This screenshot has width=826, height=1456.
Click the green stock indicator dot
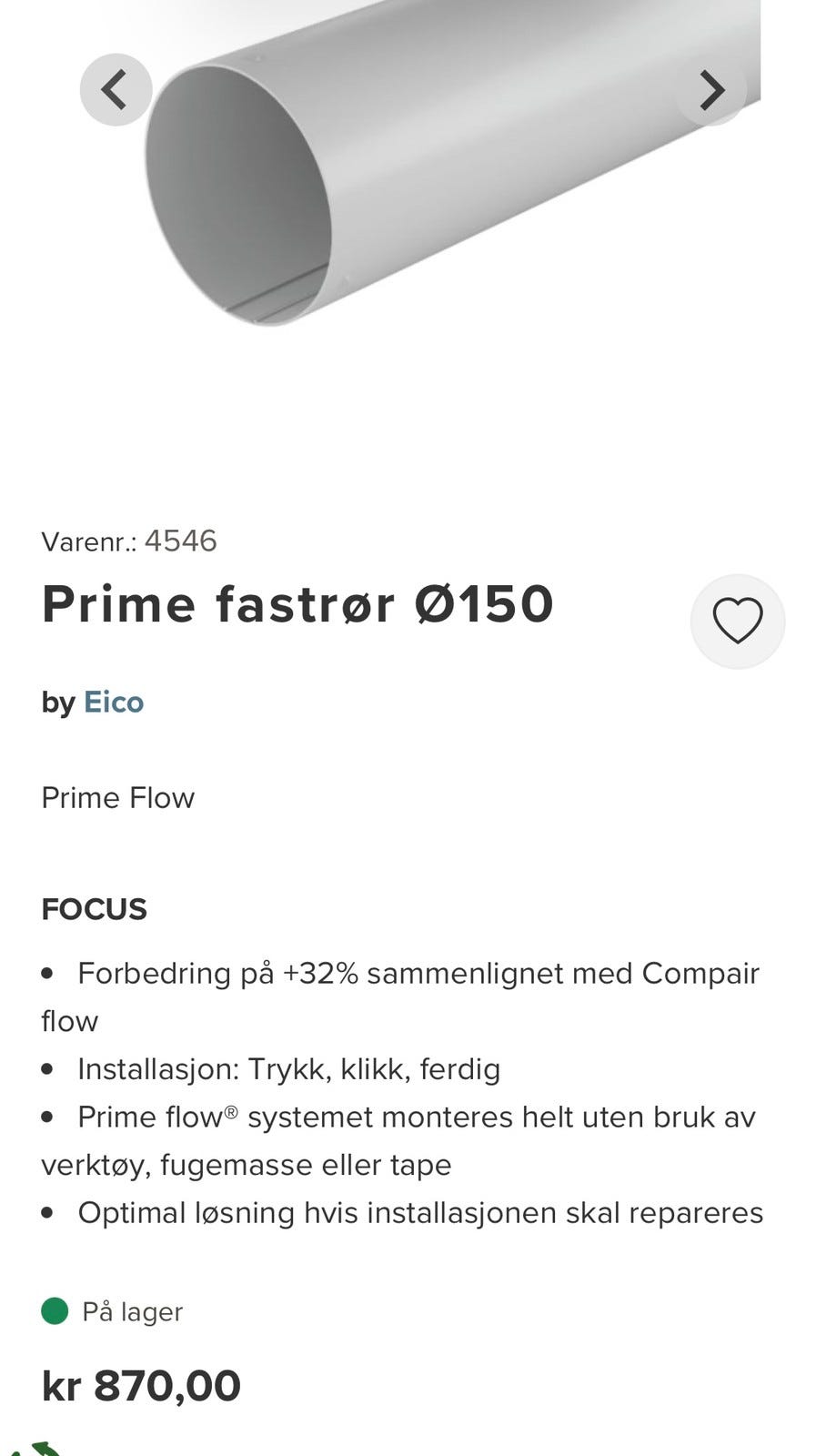(x=53, y=1311)
